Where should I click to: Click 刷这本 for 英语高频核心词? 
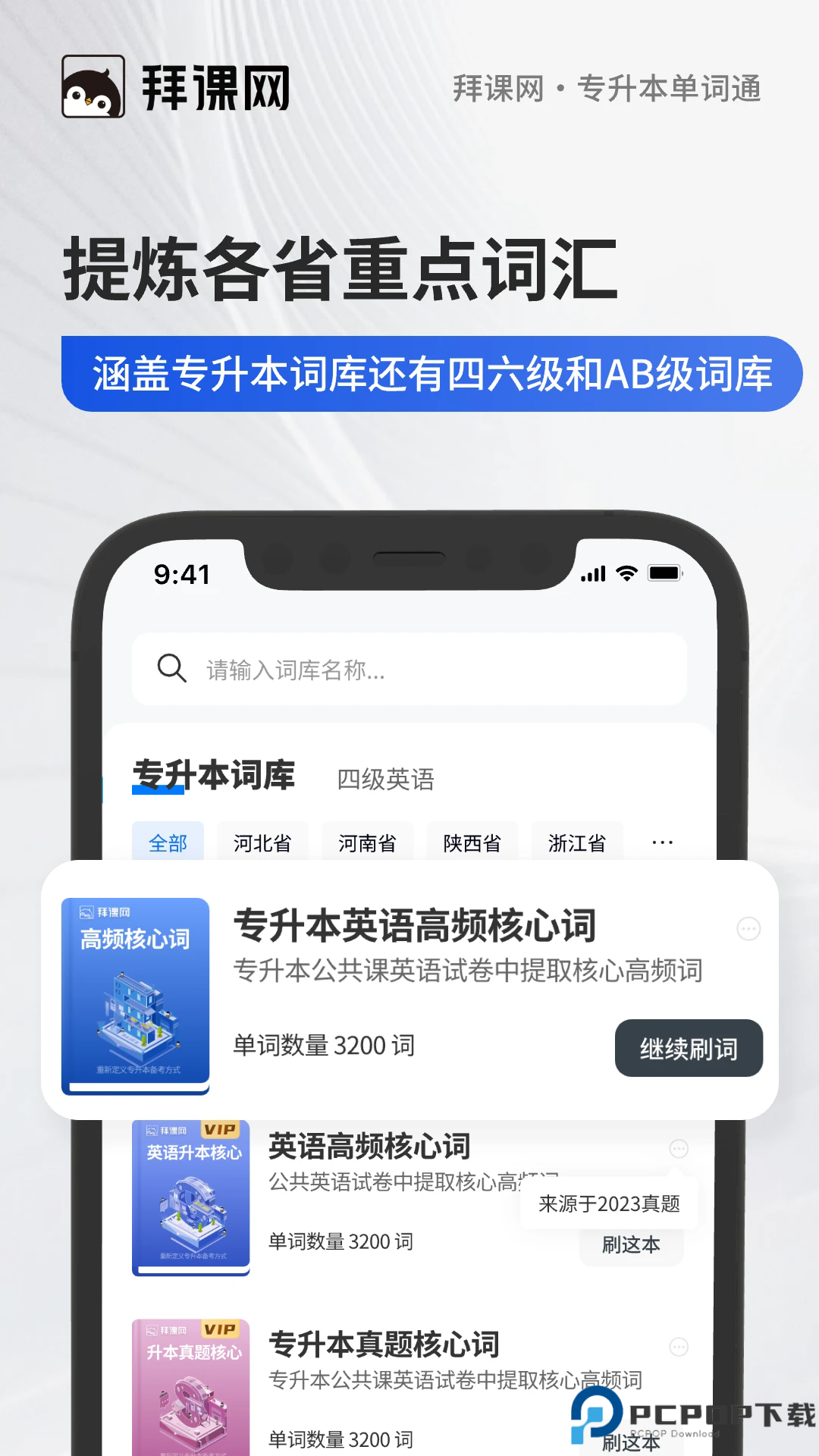click(632, 1244)
